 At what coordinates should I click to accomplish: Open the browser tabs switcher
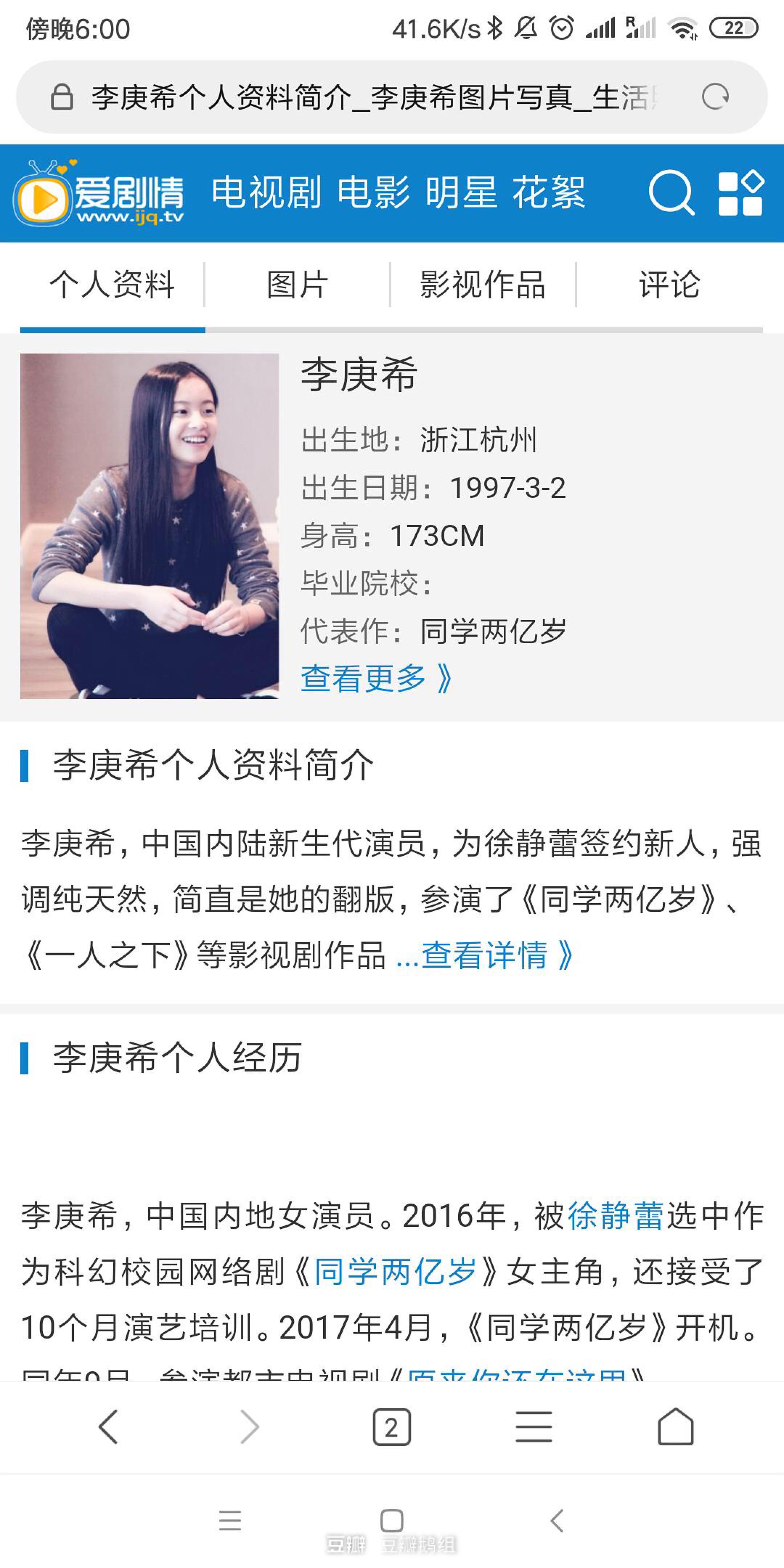click(x=391, y=1427)
